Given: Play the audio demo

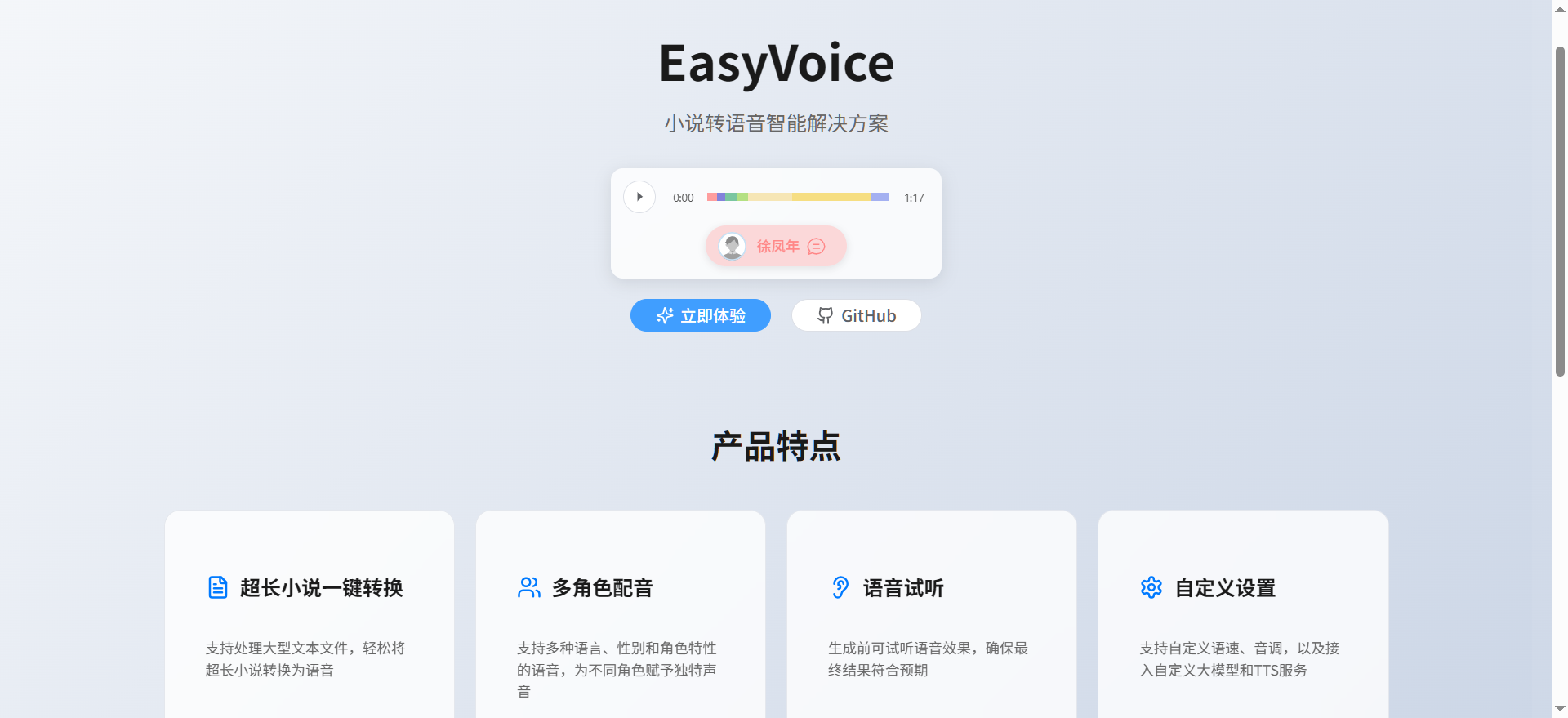Looking at the screenshot, I should coord(639,197).
